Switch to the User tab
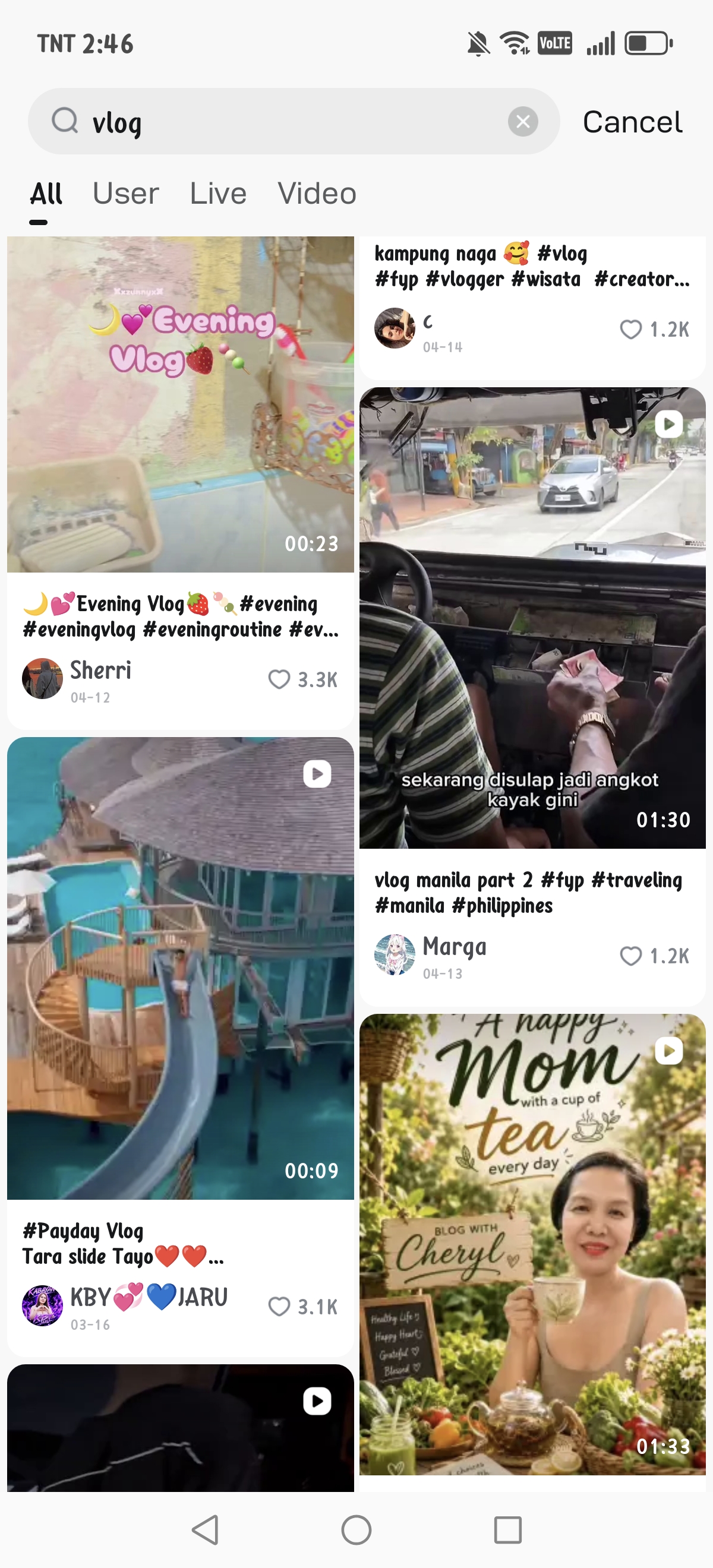 [x=125, y=194]
